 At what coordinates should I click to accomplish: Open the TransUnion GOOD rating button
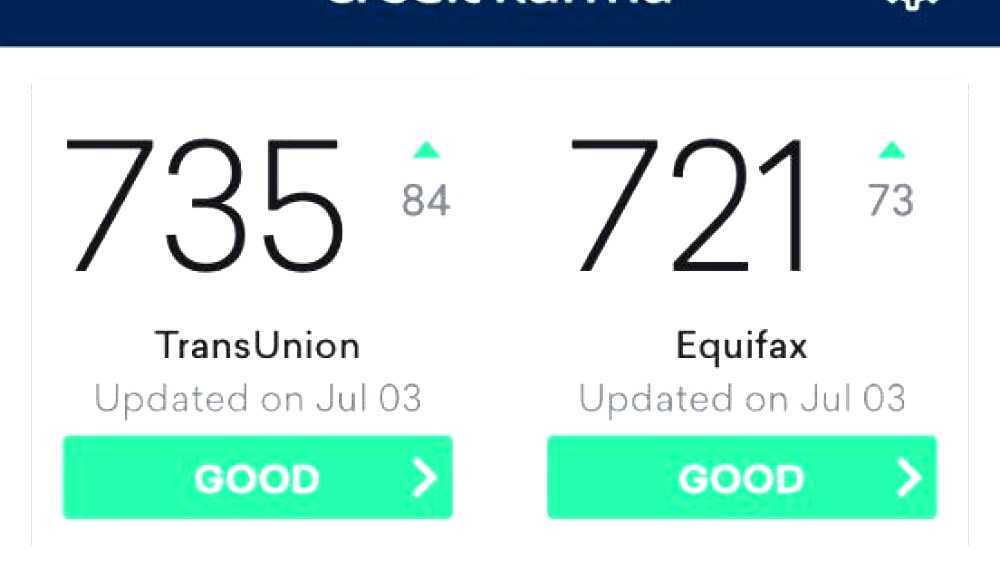257,478
